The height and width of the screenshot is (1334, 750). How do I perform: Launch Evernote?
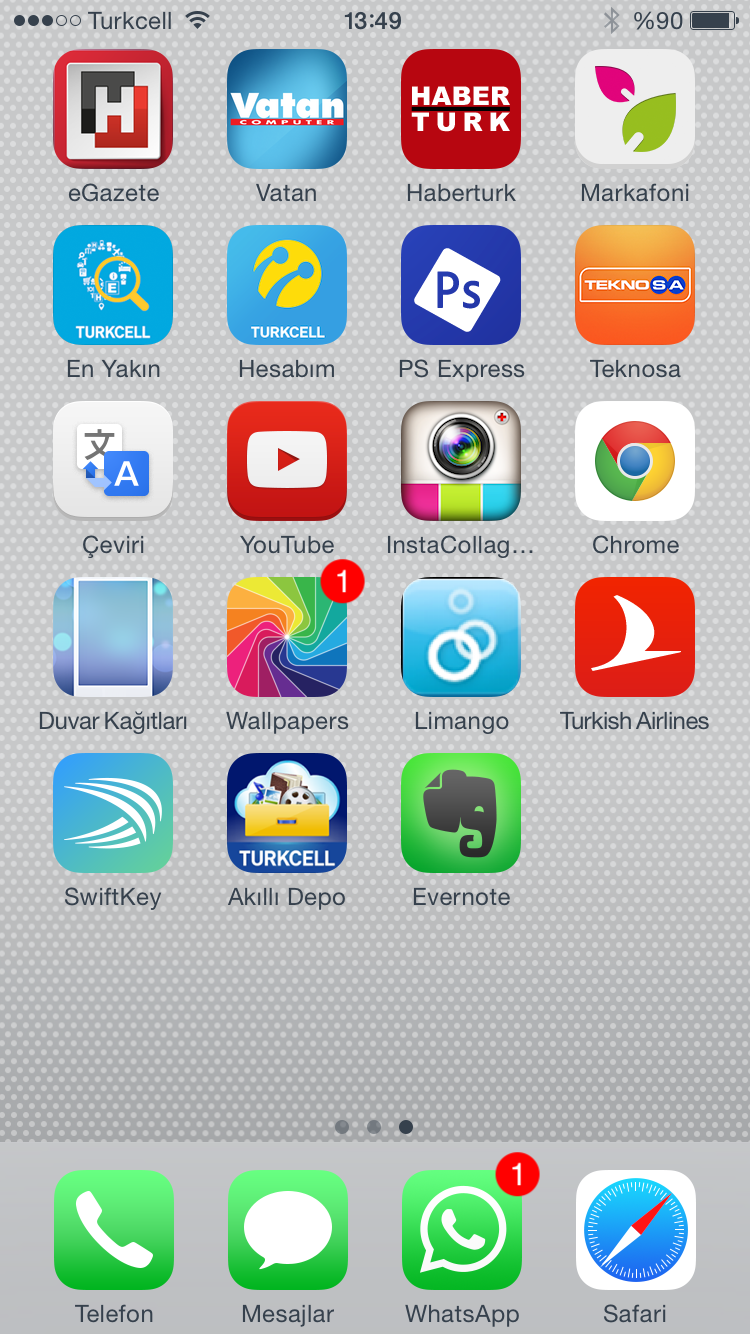461,813
